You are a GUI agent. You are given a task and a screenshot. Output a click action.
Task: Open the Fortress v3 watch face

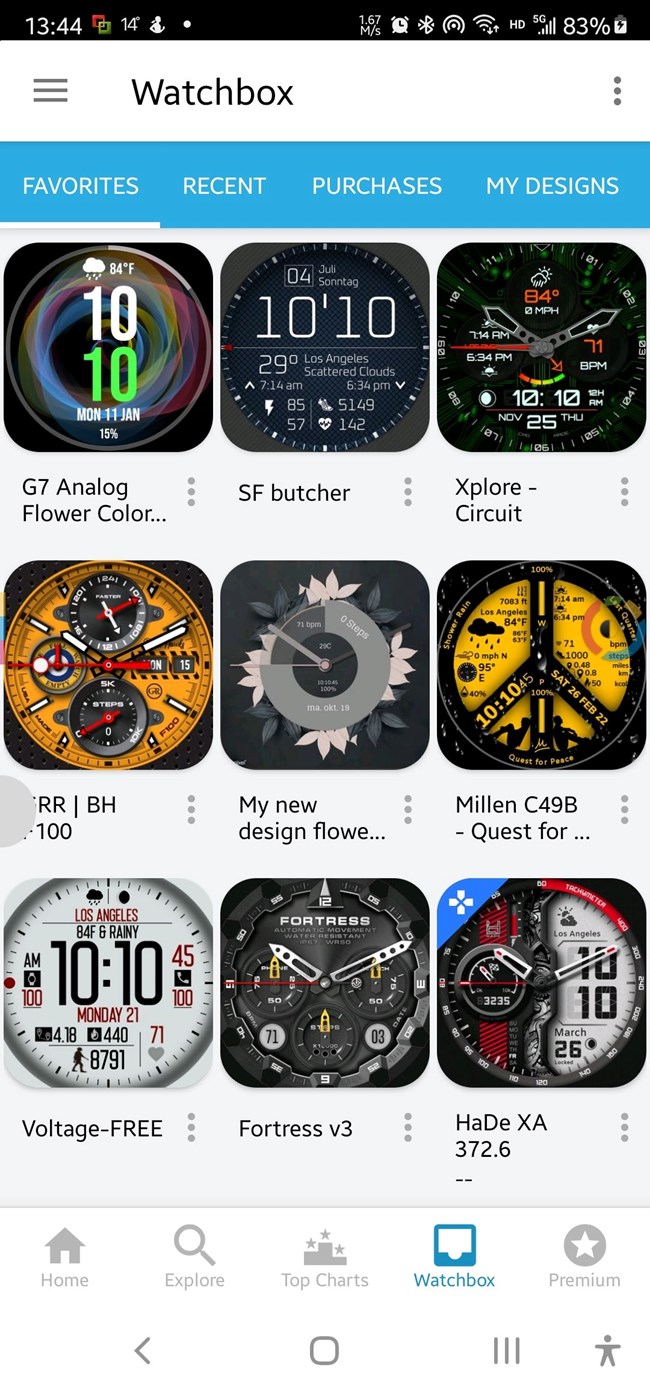coord(324,982)
